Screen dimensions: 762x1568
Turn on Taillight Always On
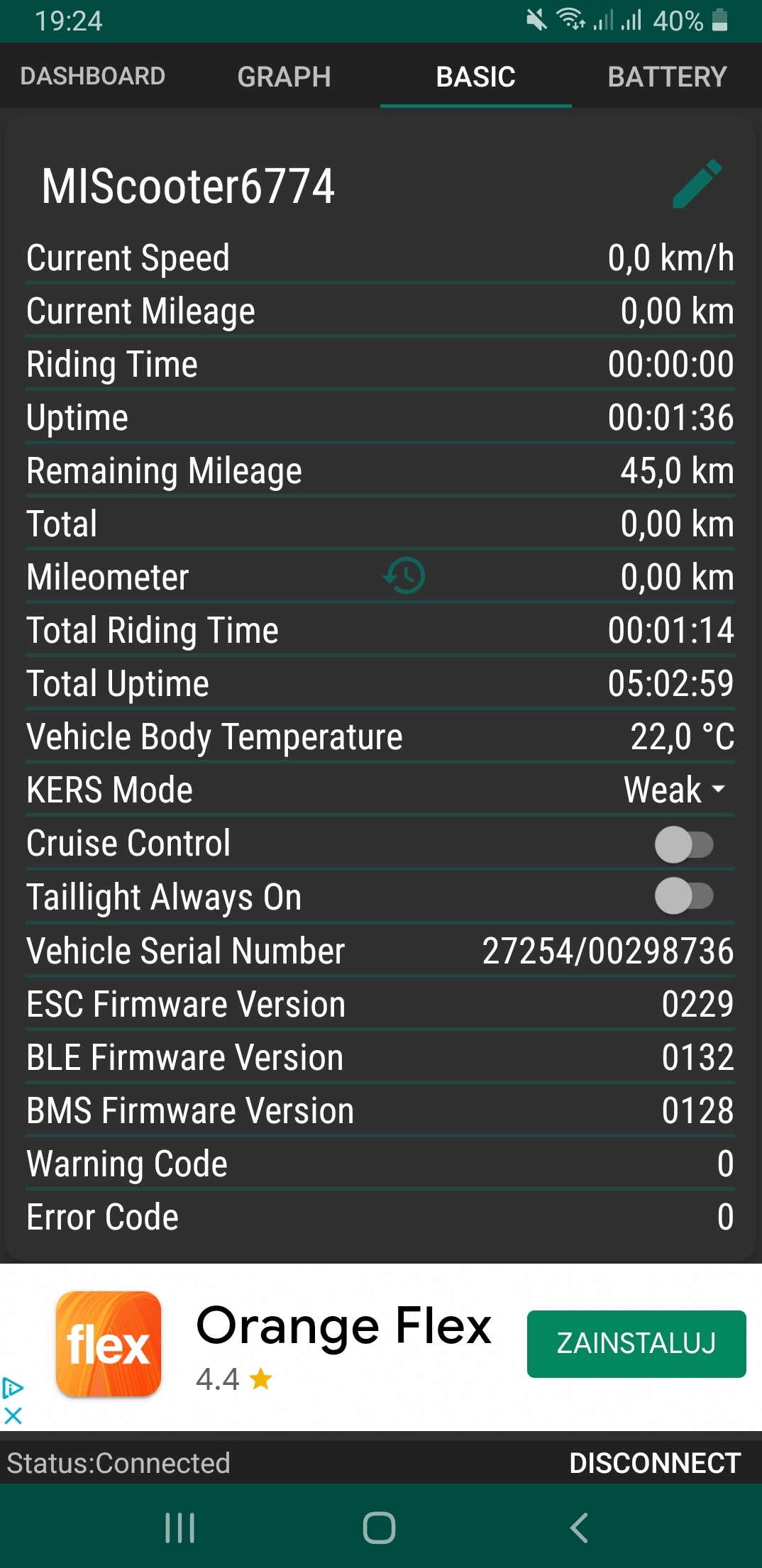click(x=683, y=896)
